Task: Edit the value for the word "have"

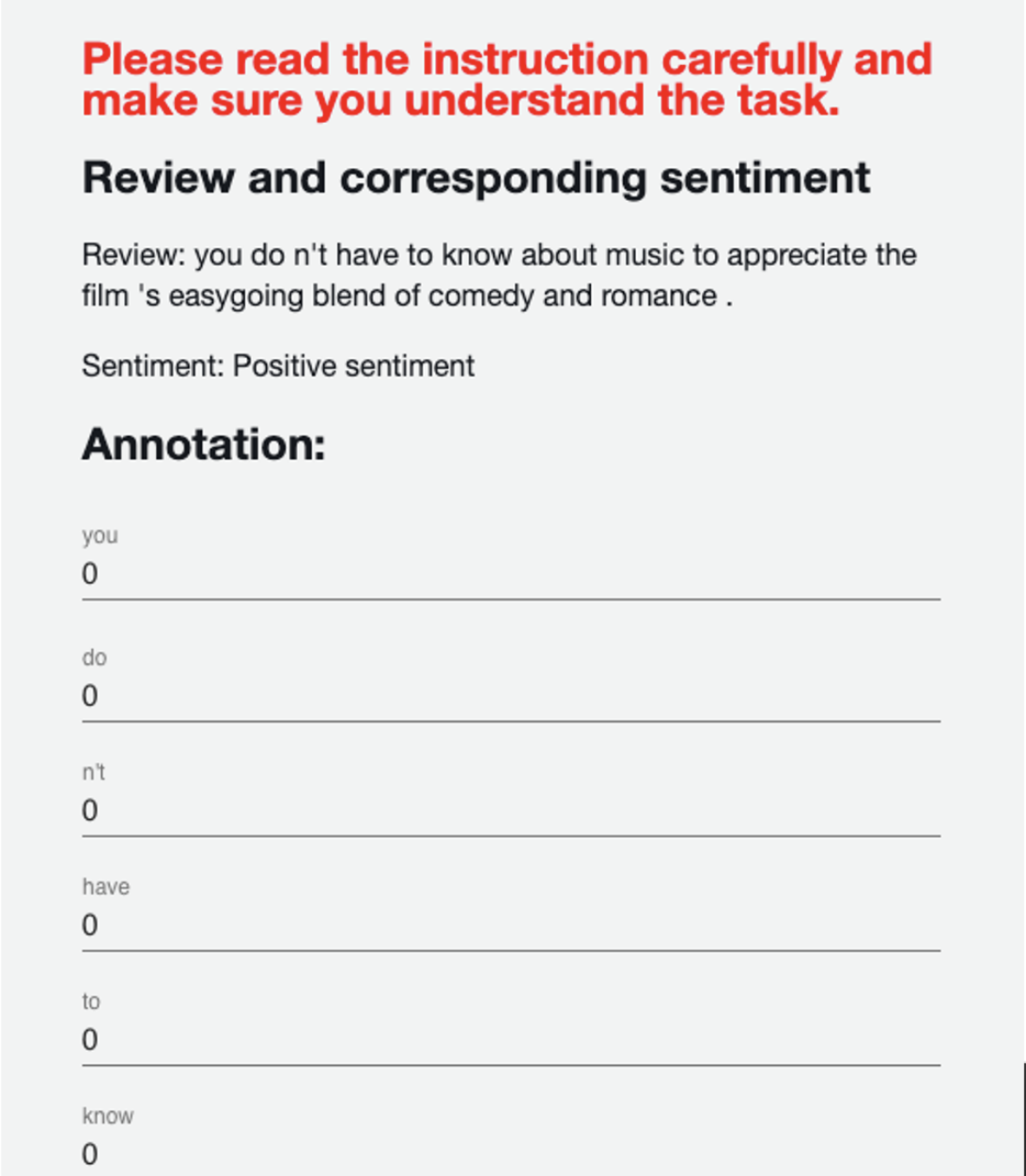Action: tap(510, 926)
